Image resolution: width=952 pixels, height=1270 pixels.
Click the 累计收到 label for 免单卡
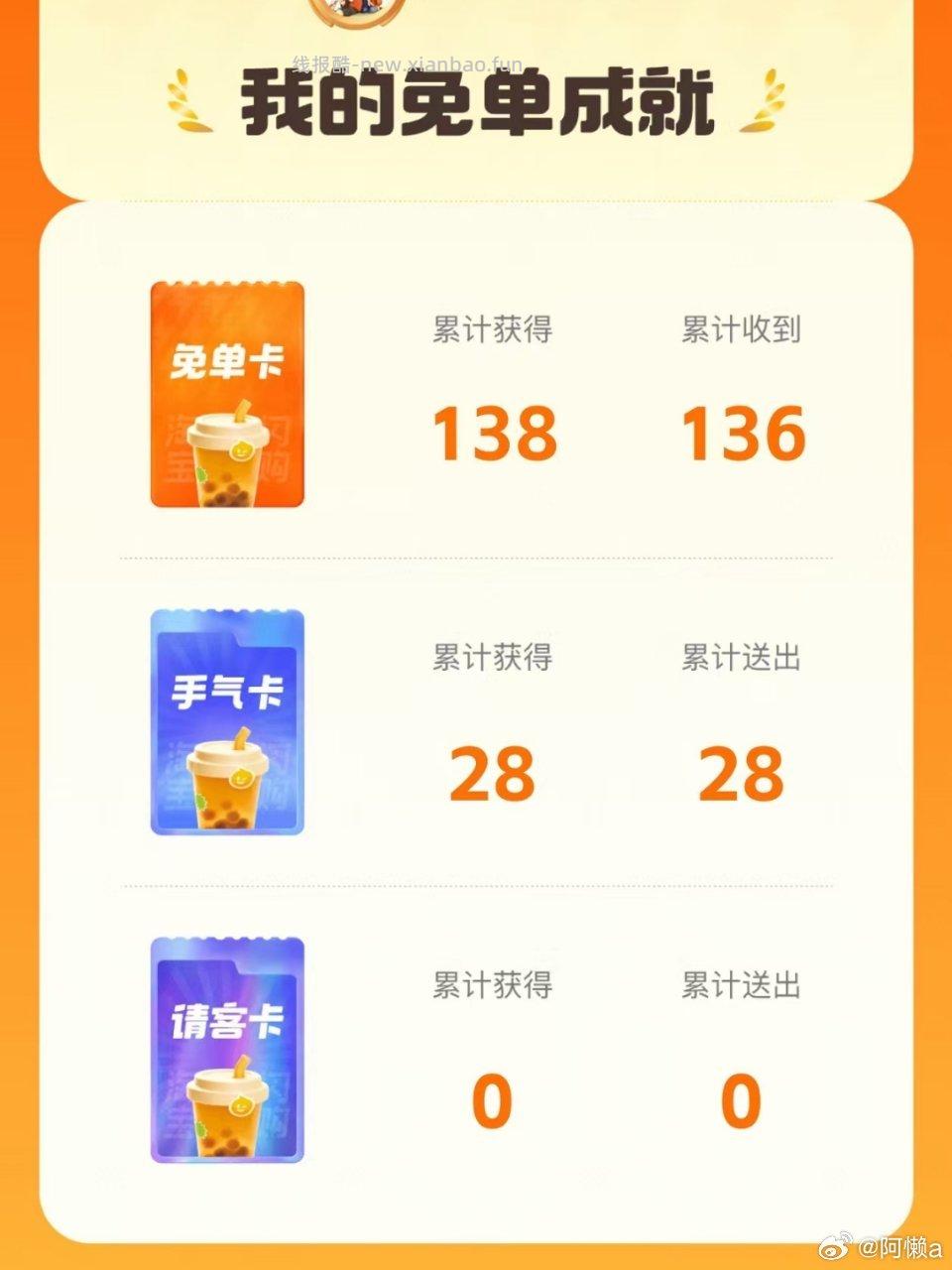743,331
